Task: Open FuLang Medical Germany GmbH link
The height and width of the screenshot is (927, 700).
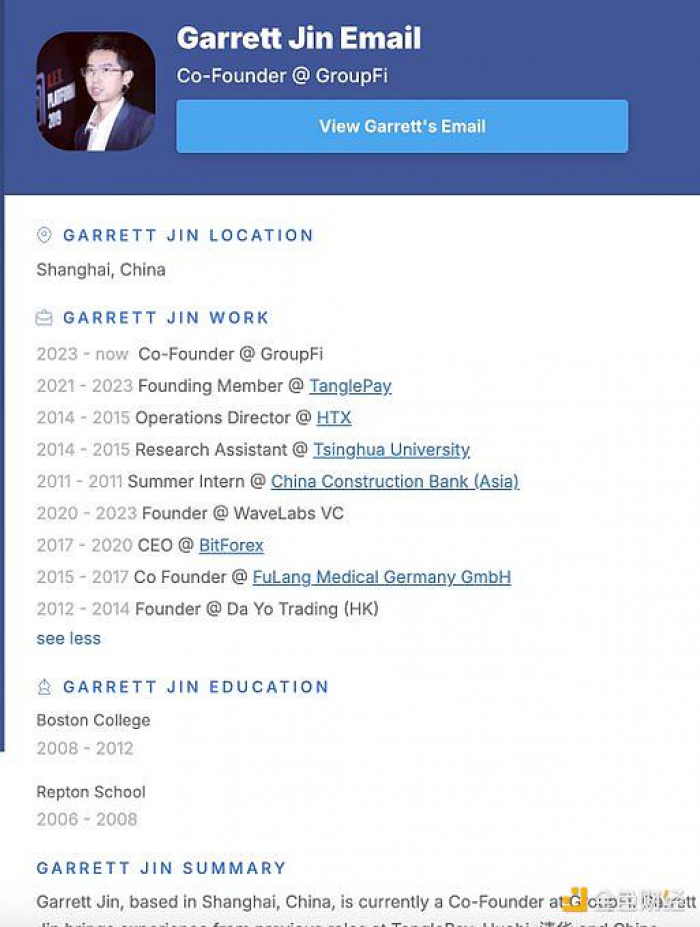Action: click(381, 578)
